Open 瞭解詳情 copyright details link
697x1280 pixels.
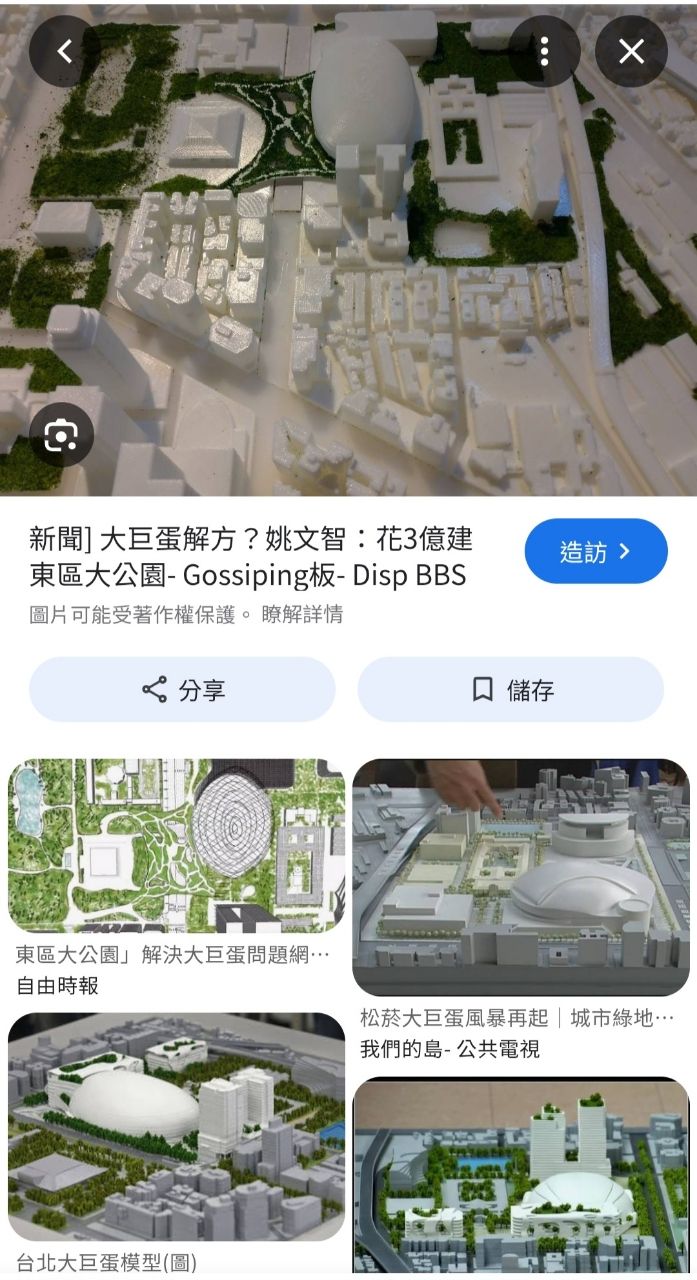pyautogui.click(x=302, y=615)
